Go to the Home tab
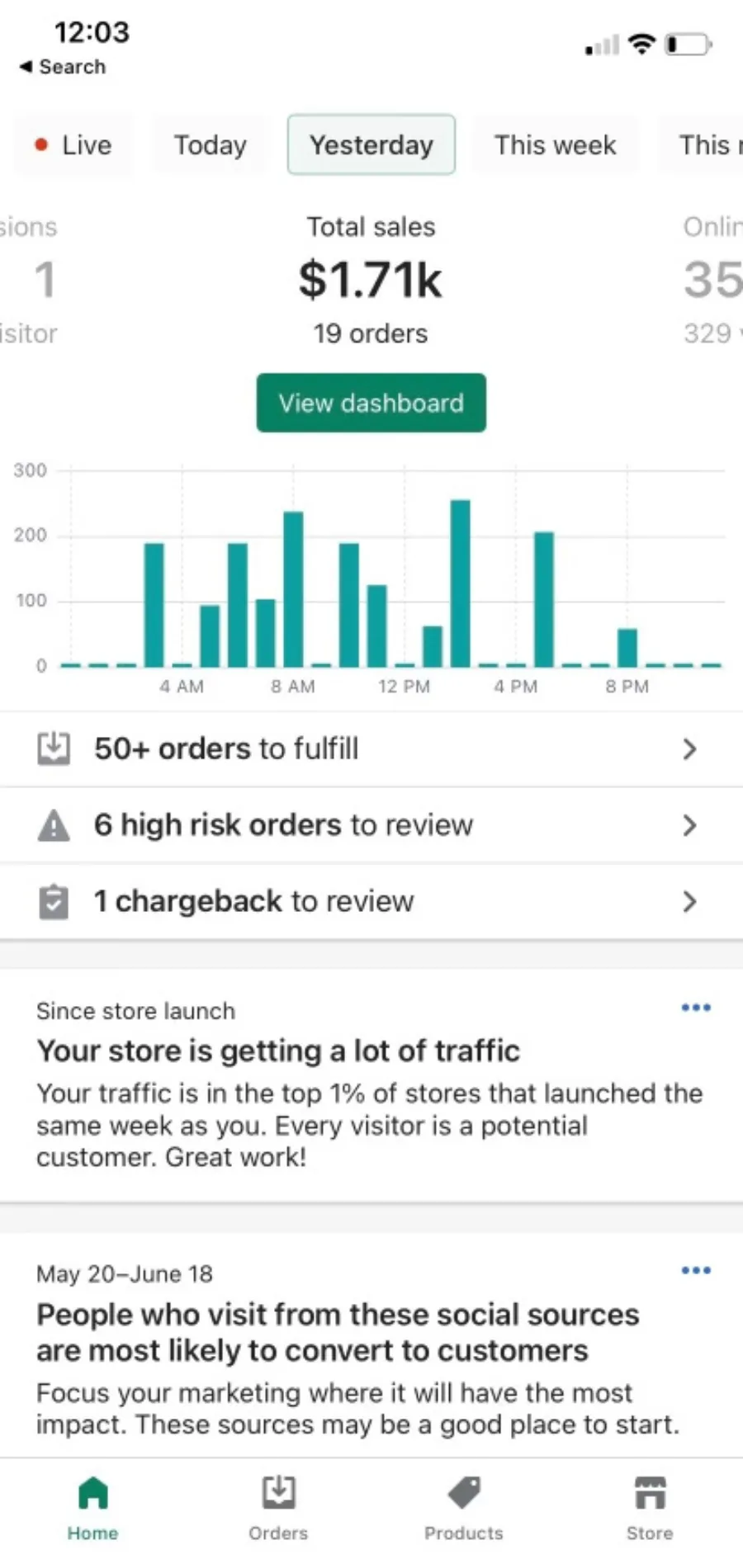 point(92,1508)
